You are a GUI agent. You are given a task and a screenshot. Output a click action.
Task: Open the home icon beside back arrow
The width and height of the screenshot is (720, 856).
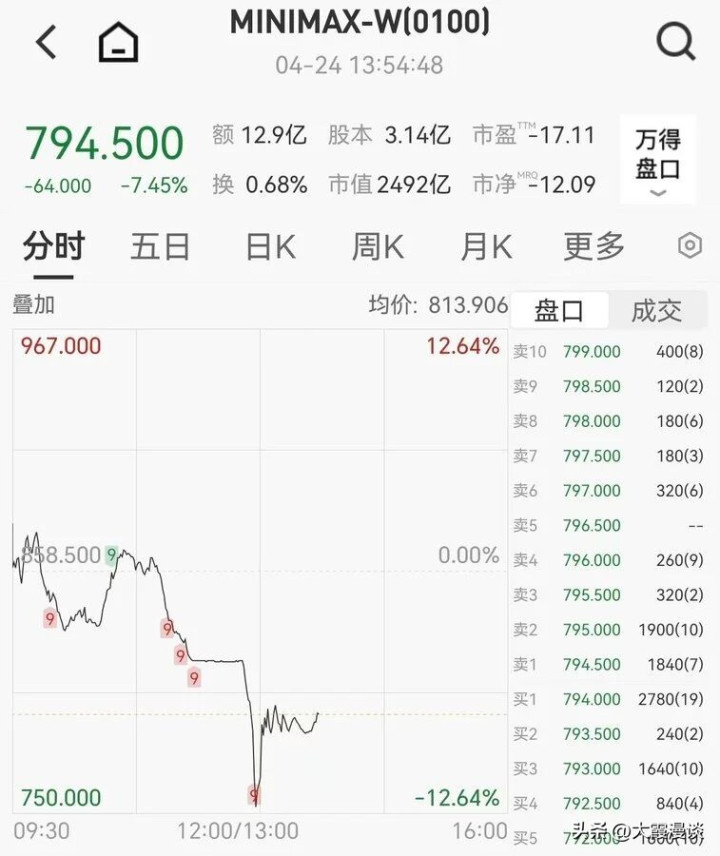118,42
